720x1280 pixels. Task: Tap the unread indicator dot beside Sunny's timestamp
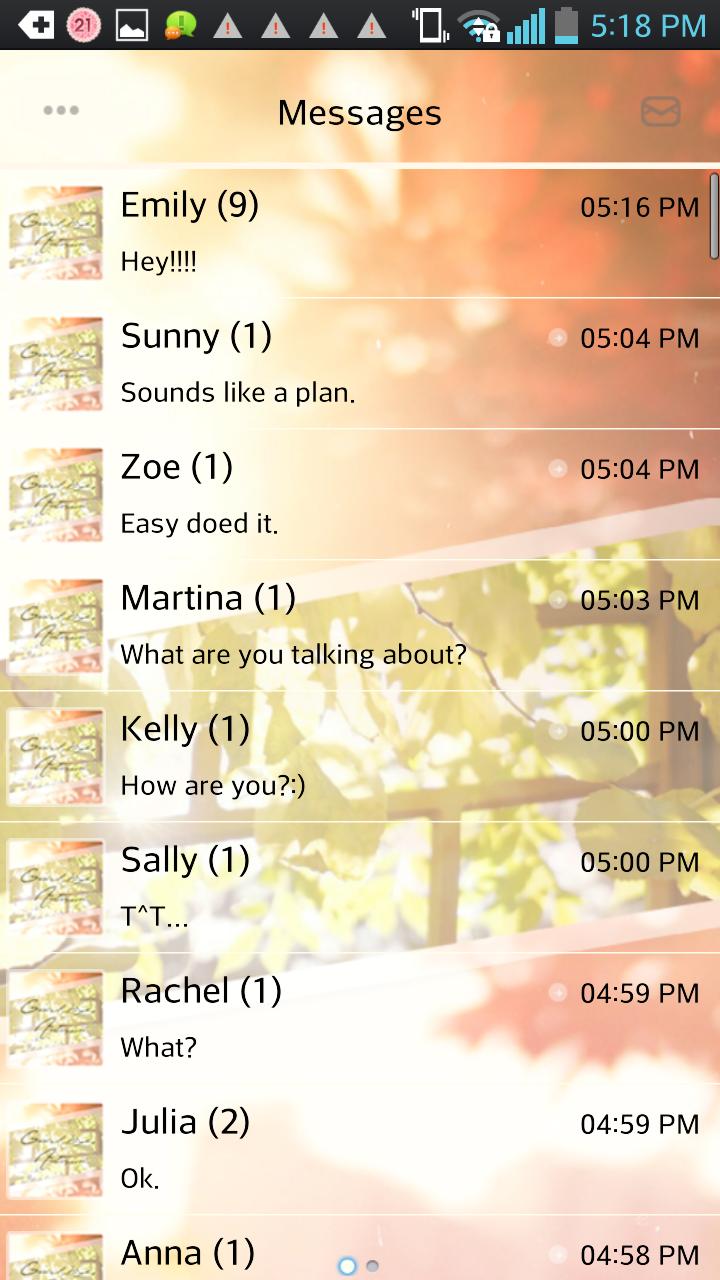click(x=557, y=337)
